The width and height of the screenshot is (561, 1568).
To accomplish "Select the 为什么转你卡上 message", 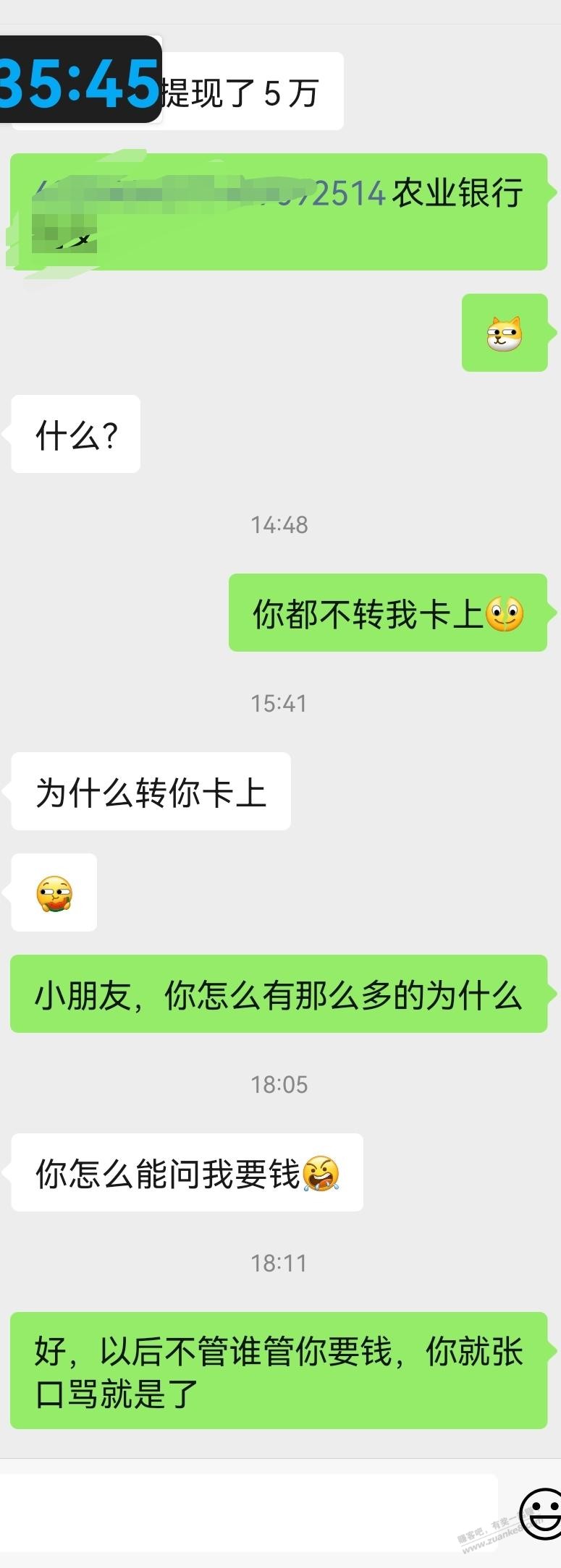I will (150, 792).
